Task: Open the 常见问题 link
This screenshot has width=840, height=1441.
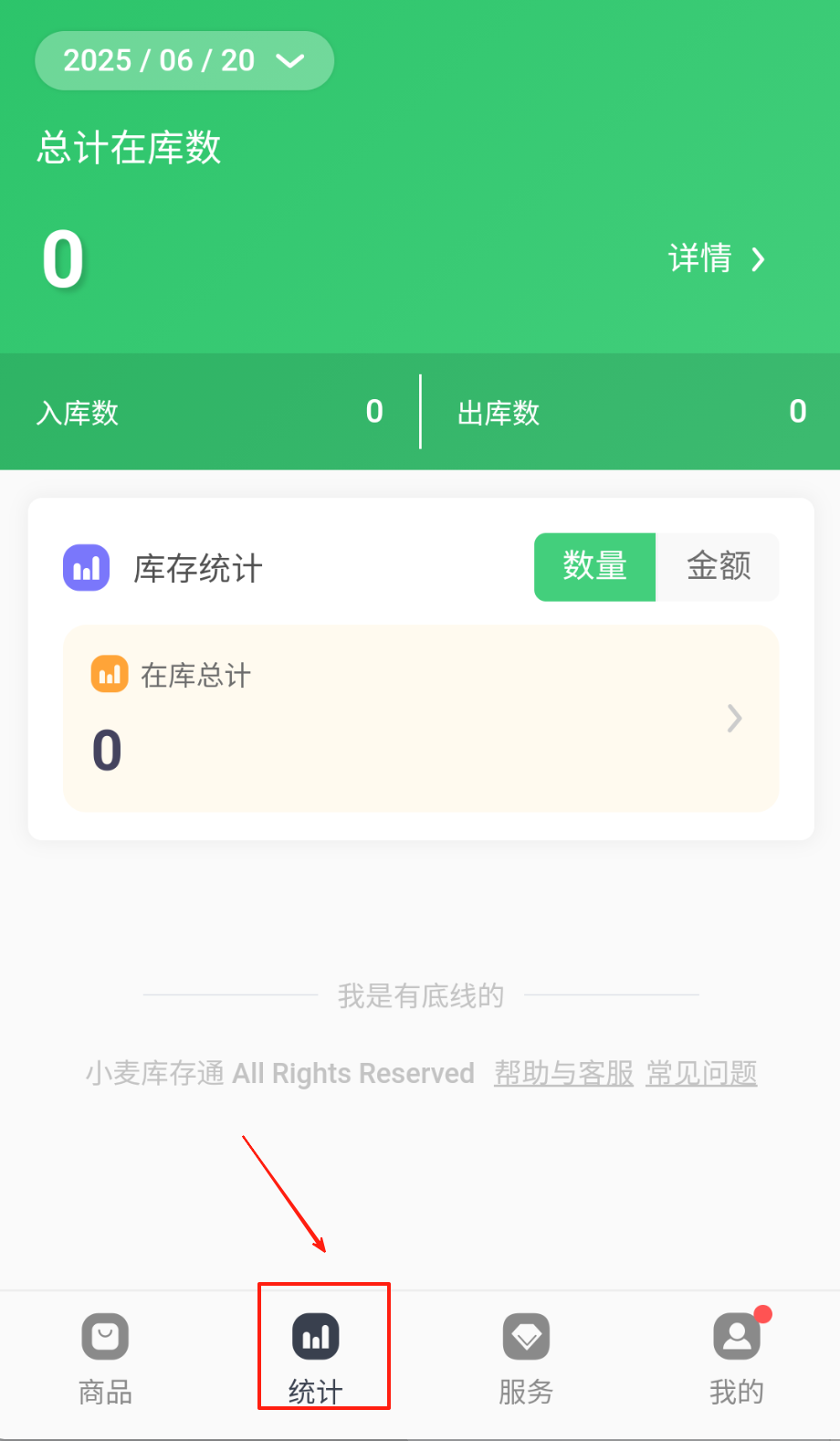Action: [x=701, y=1073]
